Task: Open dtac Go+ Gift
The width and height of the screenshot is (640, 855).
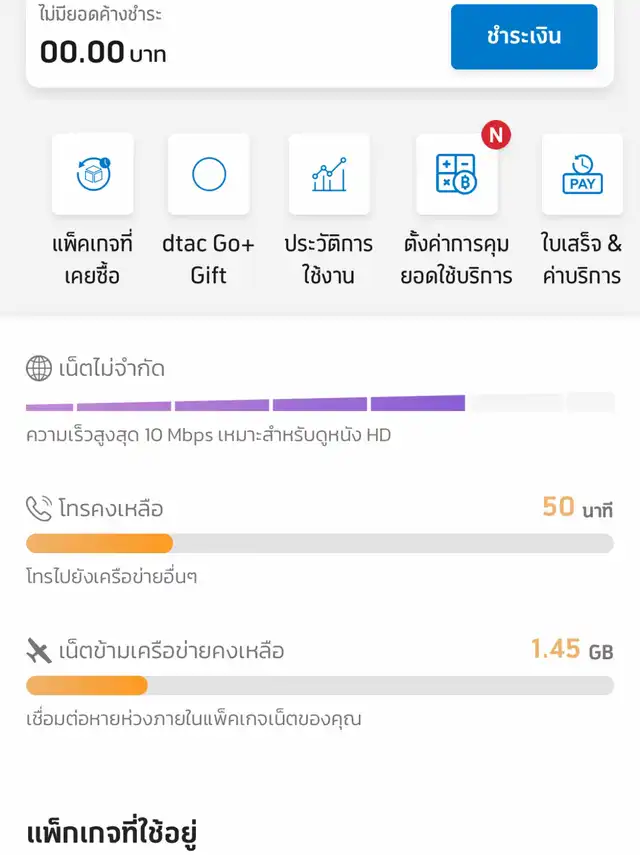Action: coord(208,175)
